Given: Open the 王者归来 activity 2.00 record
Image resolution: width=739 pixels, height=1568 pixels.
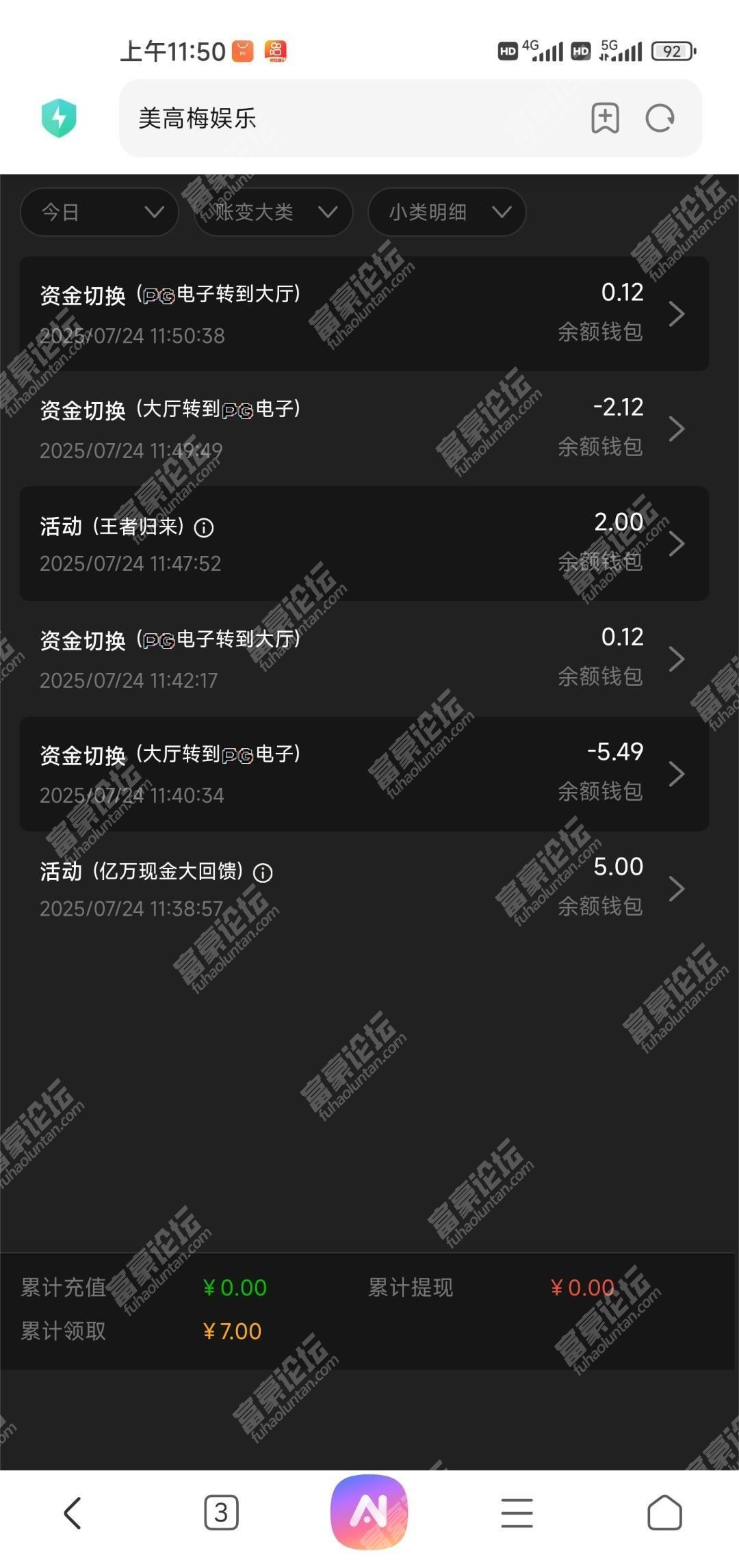Looking at the screenshot, I should (x=364, y=544).
